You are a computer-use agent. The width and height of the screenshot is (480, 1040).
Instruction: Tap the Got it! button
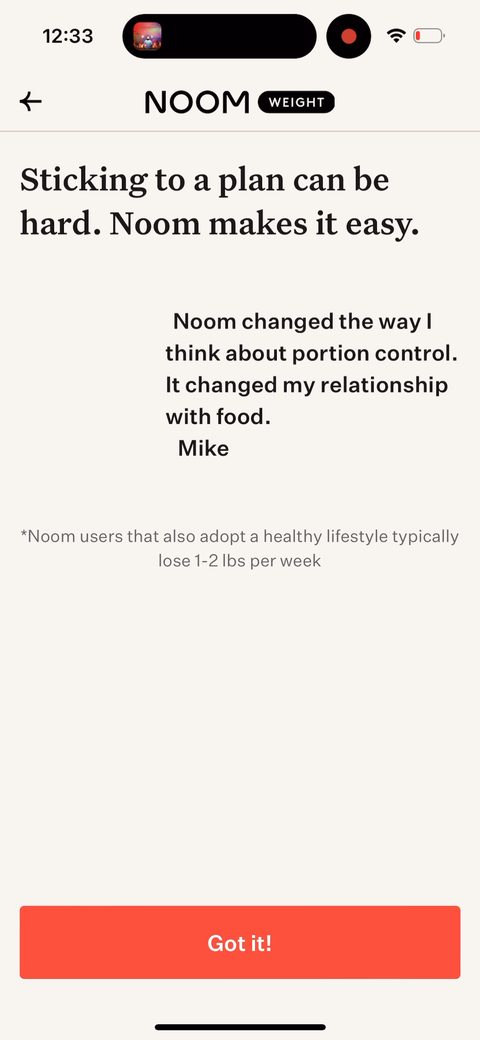(240, 942)
